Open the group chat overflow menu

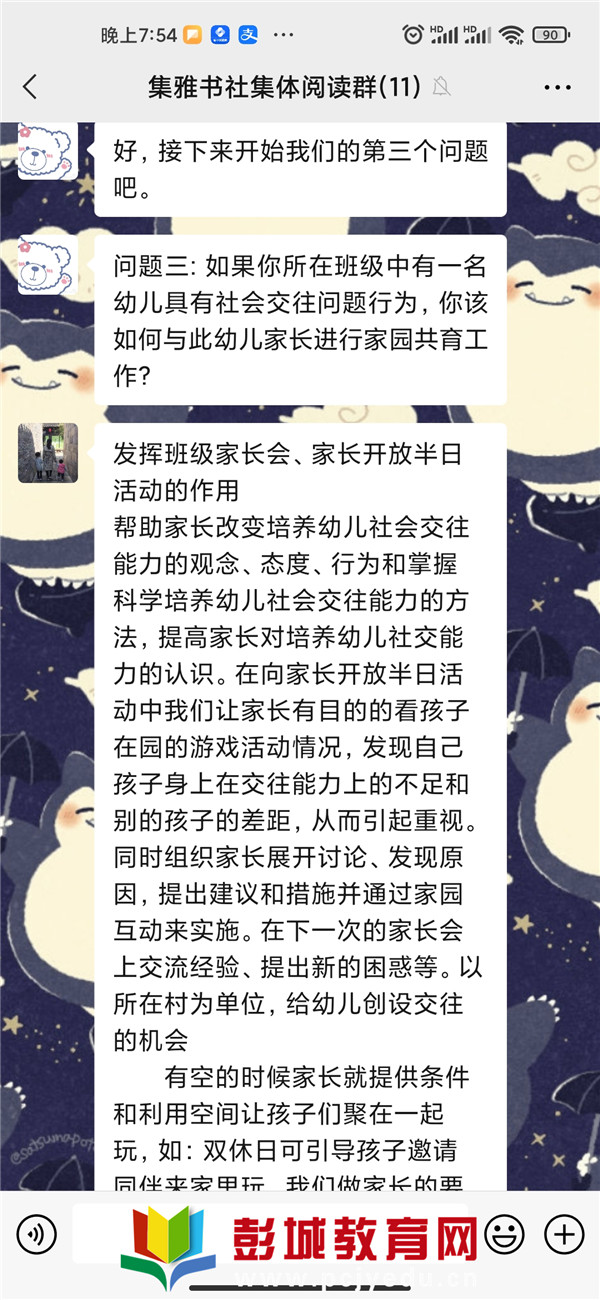tap(557, 87)
